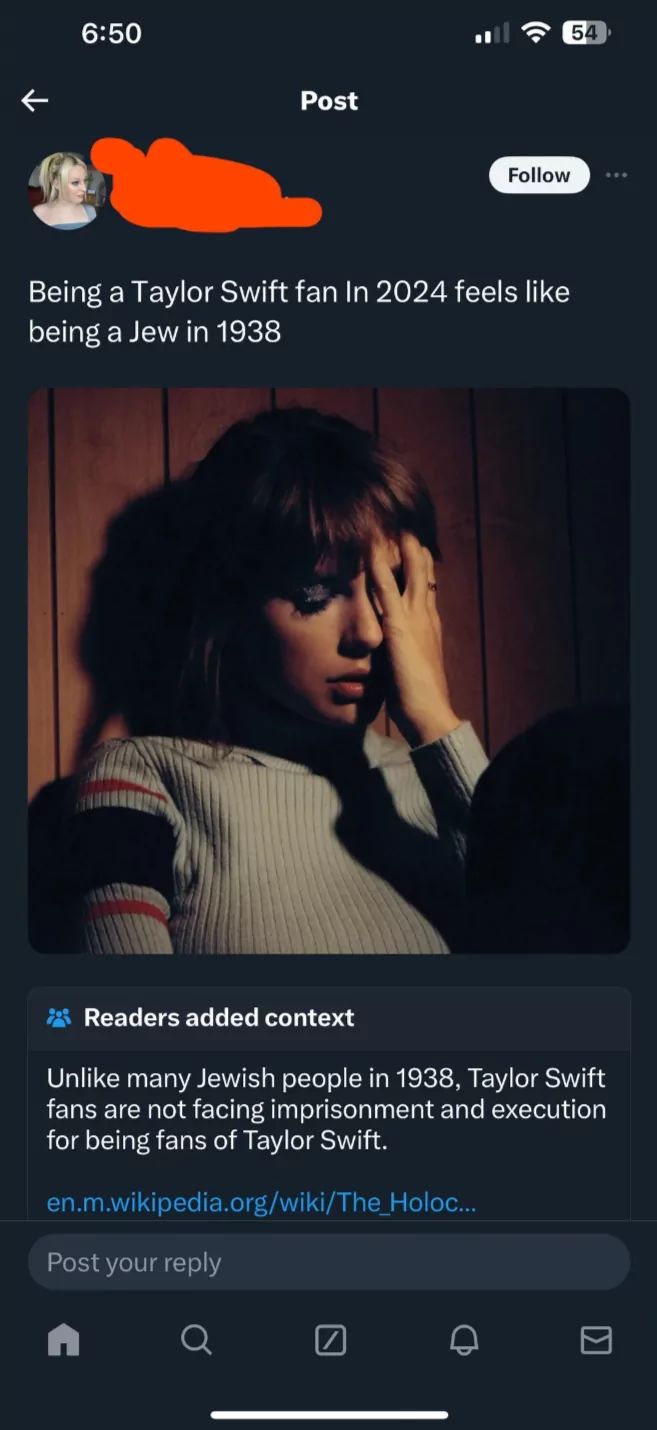Go back using the back arrow
The width and height of the screenshot is (657, 1430).
35,100
